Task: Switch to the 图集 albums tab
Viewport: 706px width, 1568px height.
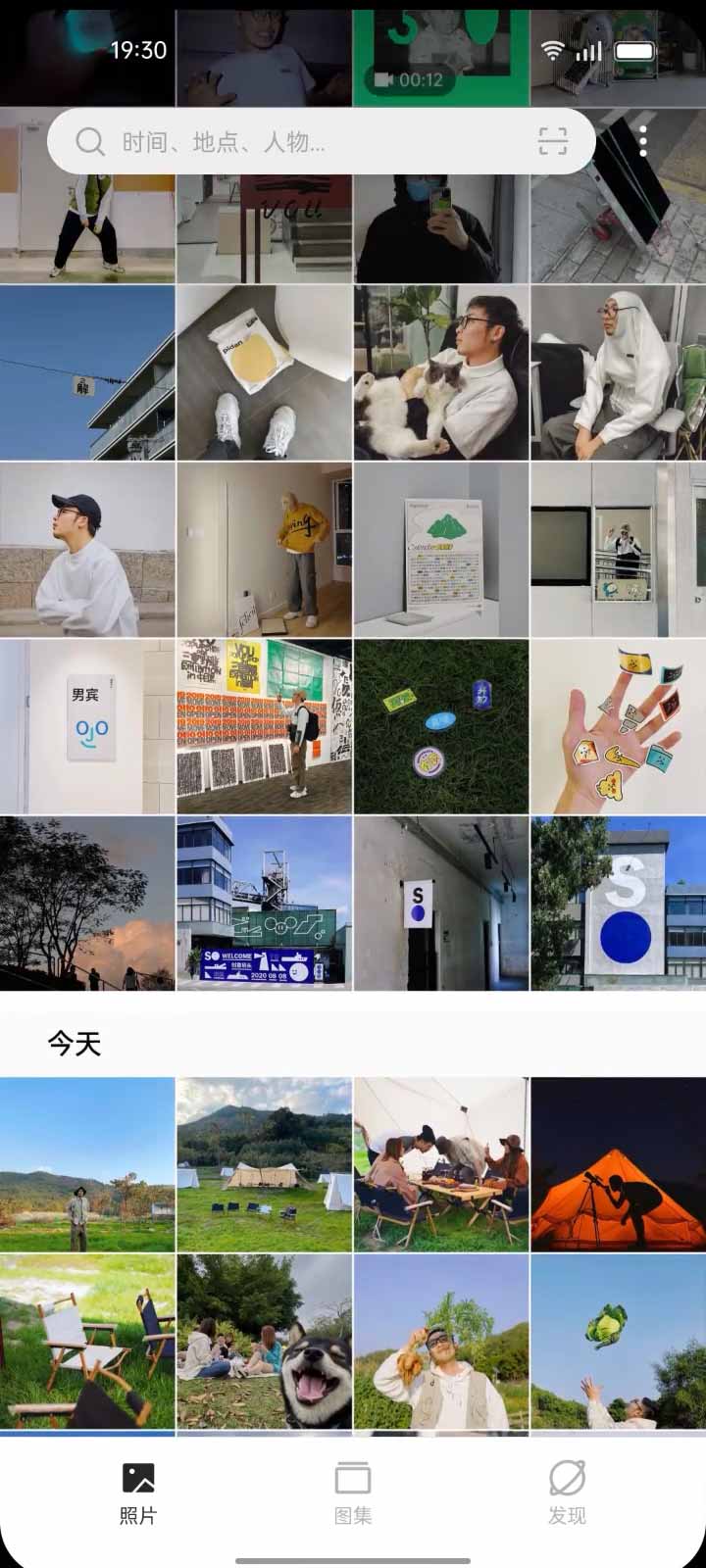Action: tap(353, 1493)
